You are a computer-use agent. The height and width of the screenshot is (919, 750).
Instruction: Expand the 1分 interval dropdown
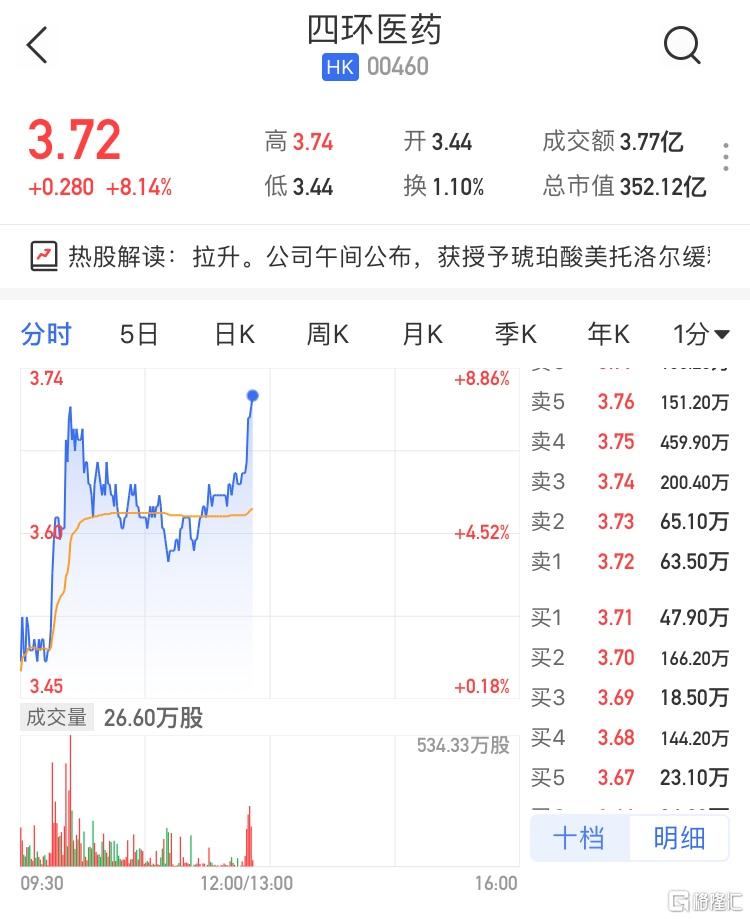point(701,334)
